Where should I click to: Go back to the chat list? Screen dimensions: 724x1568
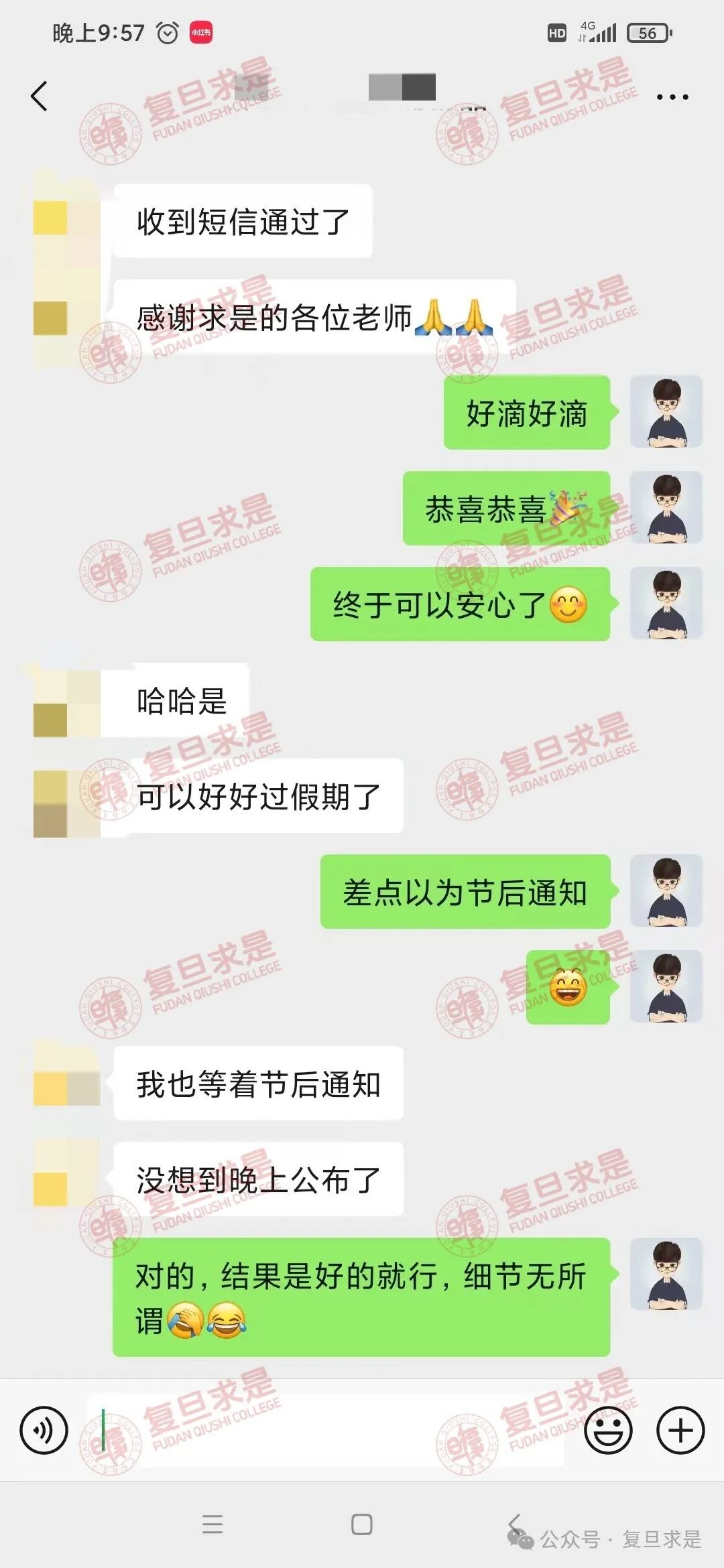pyautogui.click(x=40, y=96)
